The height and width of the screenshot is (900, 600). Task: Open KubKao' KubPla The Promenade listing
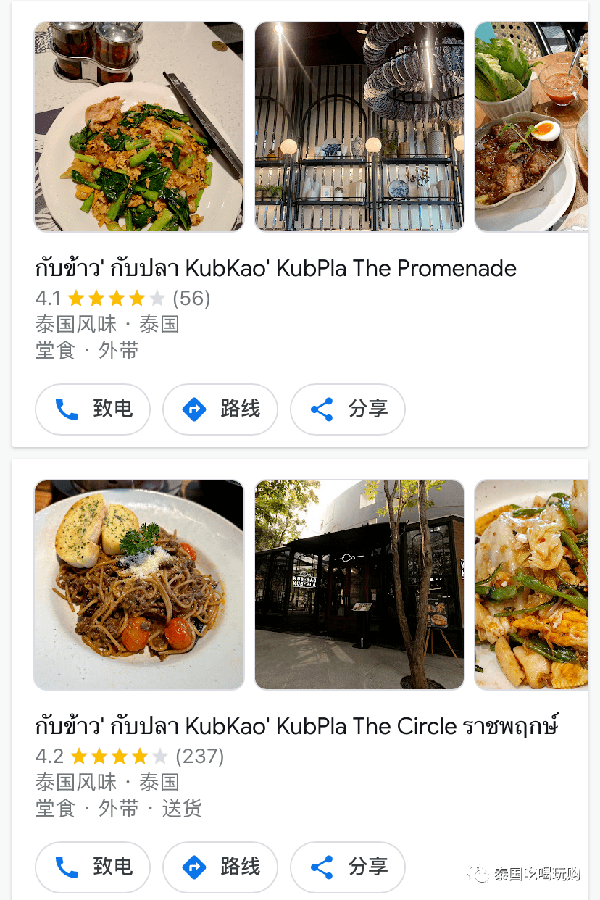click(275, 268)
